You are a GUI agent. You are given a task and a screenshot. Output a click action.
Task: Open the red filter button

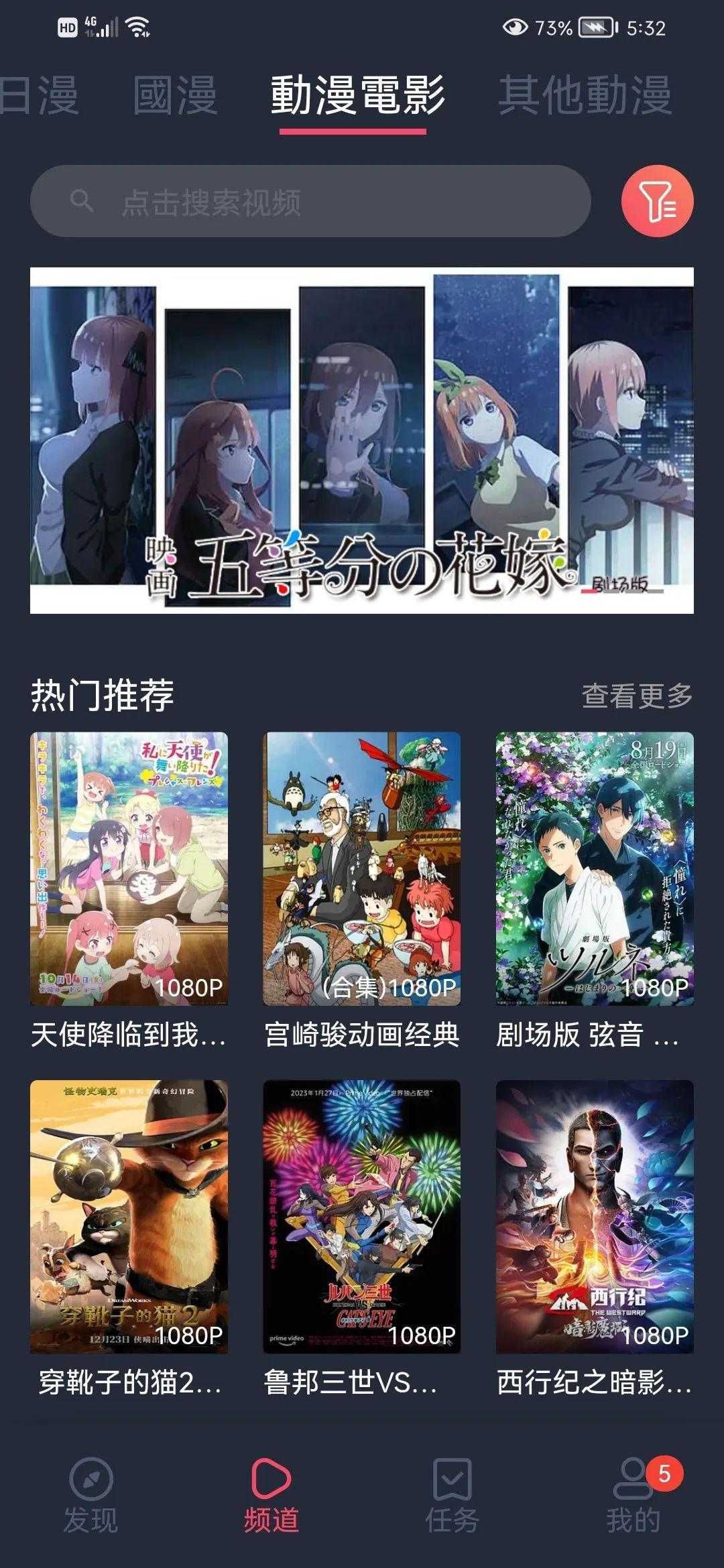coord(657,201)
